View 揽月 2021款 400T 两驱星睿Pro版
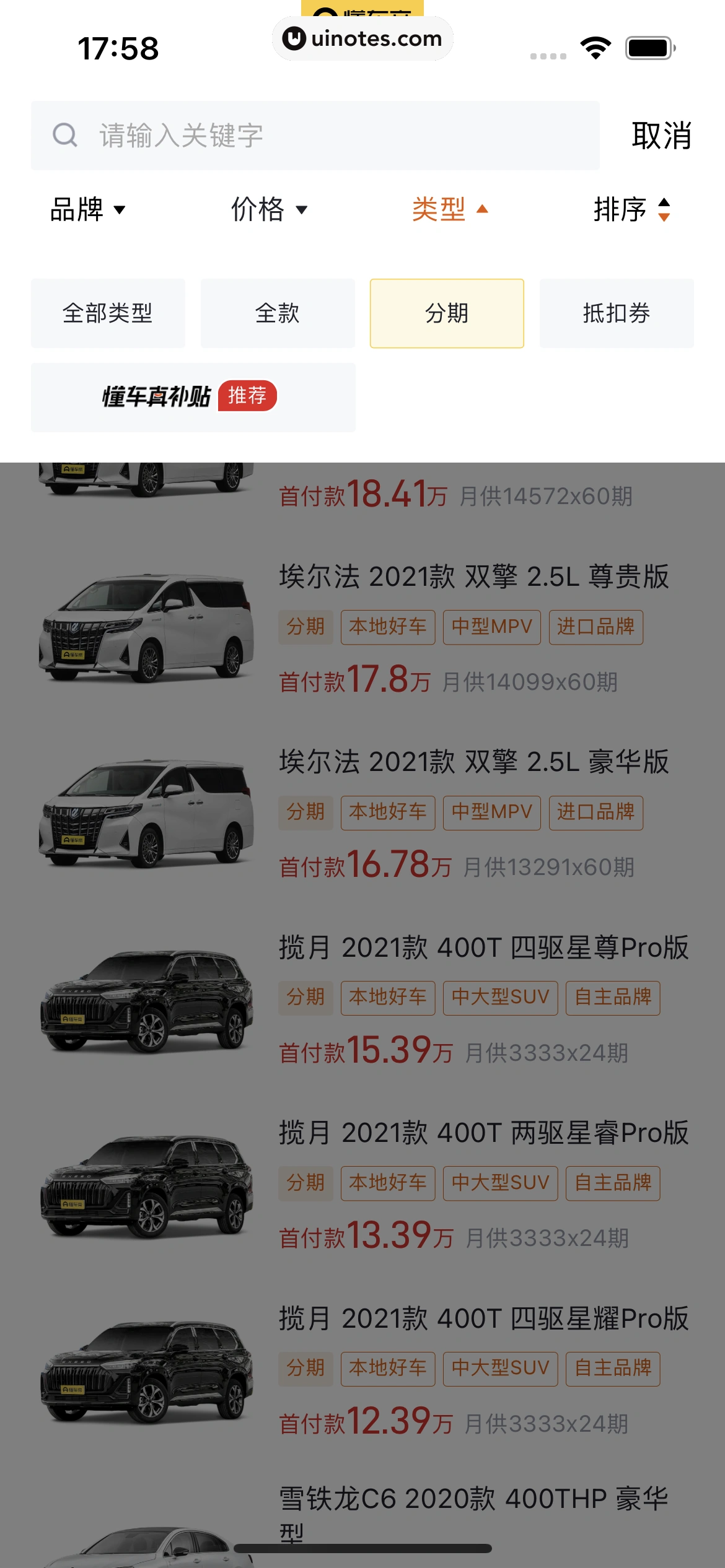The width and height of the screenshot is (725, 1568). click(483, 1133)
